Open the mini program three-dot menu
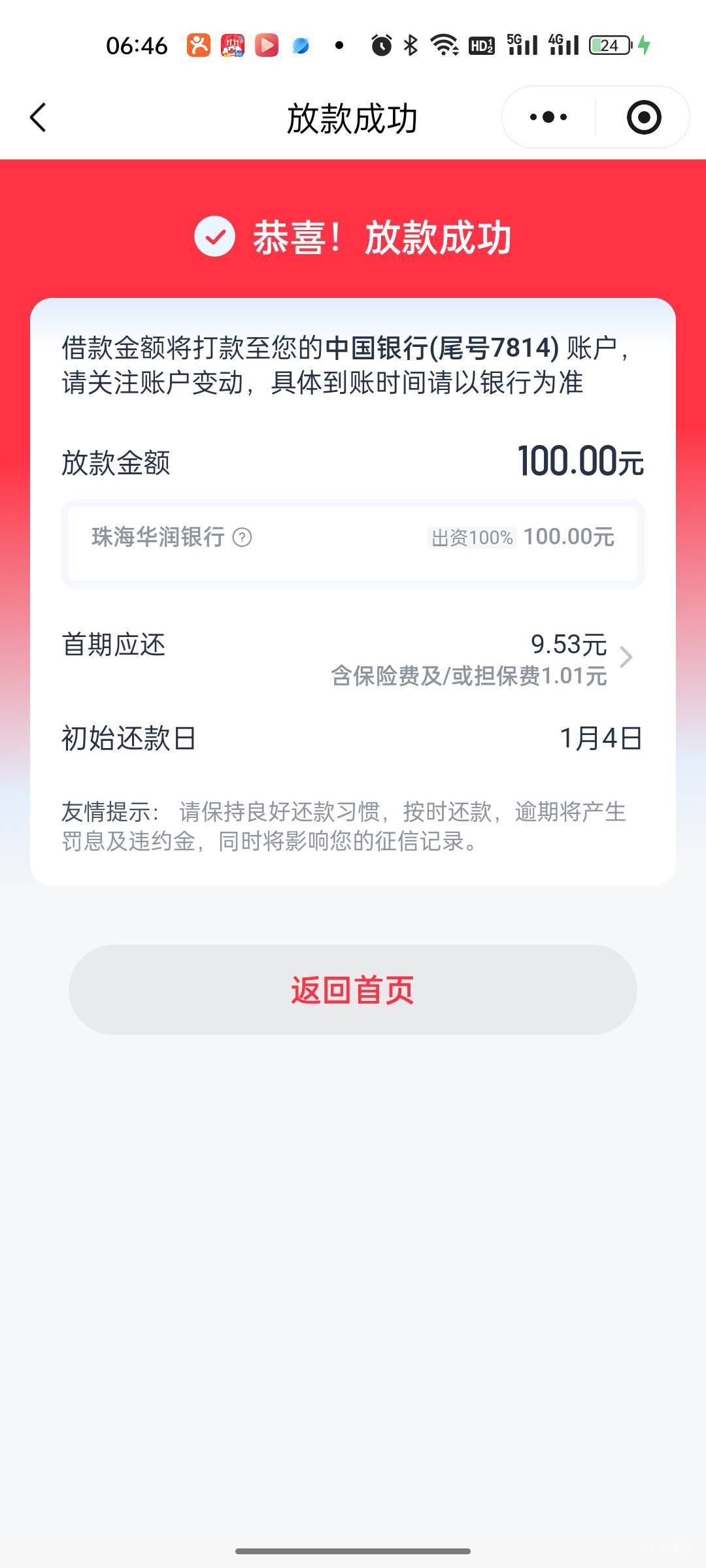The width and height of the screenshot is (706, 1568). (548, 118)
